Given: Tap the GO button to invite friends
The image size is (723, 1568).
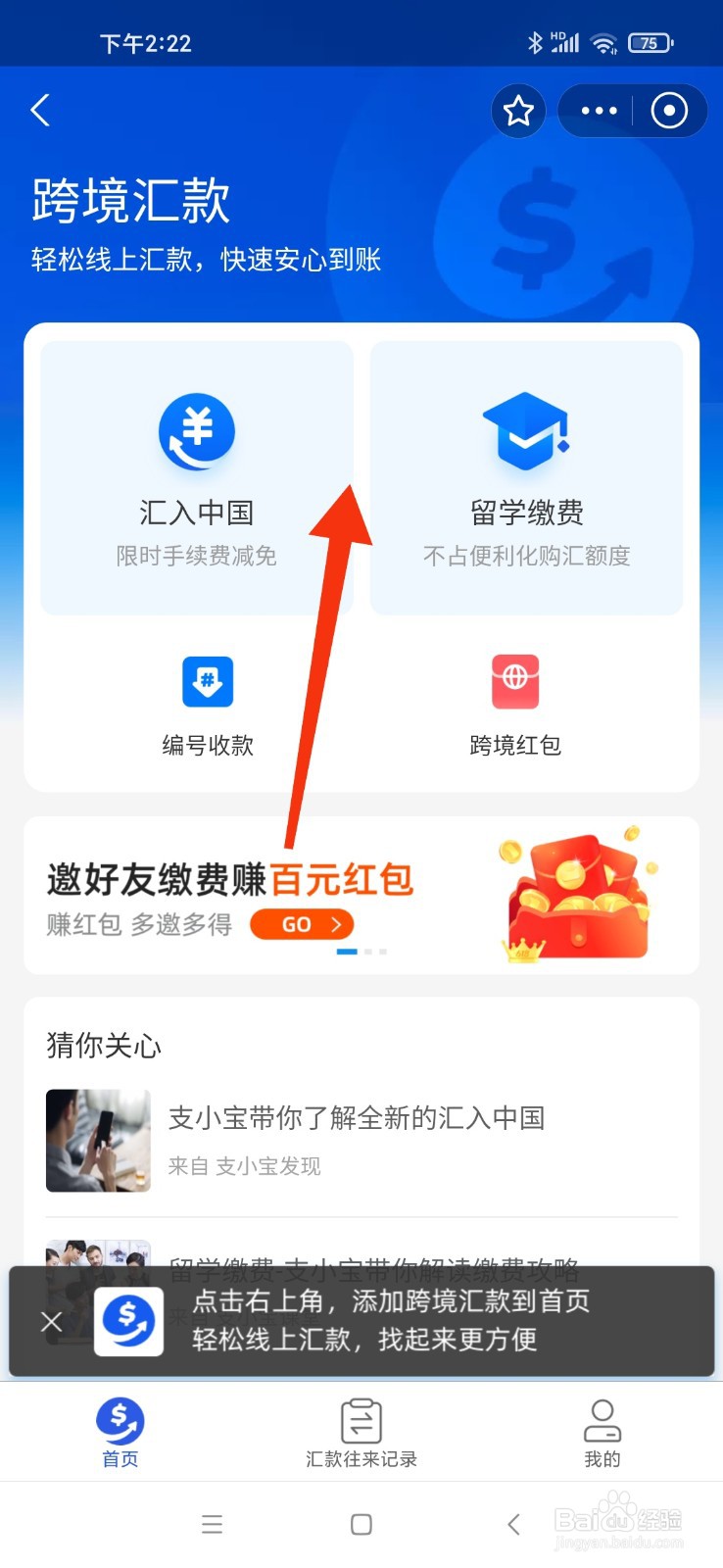Looking at the screenshot, I should pos(301,923).
